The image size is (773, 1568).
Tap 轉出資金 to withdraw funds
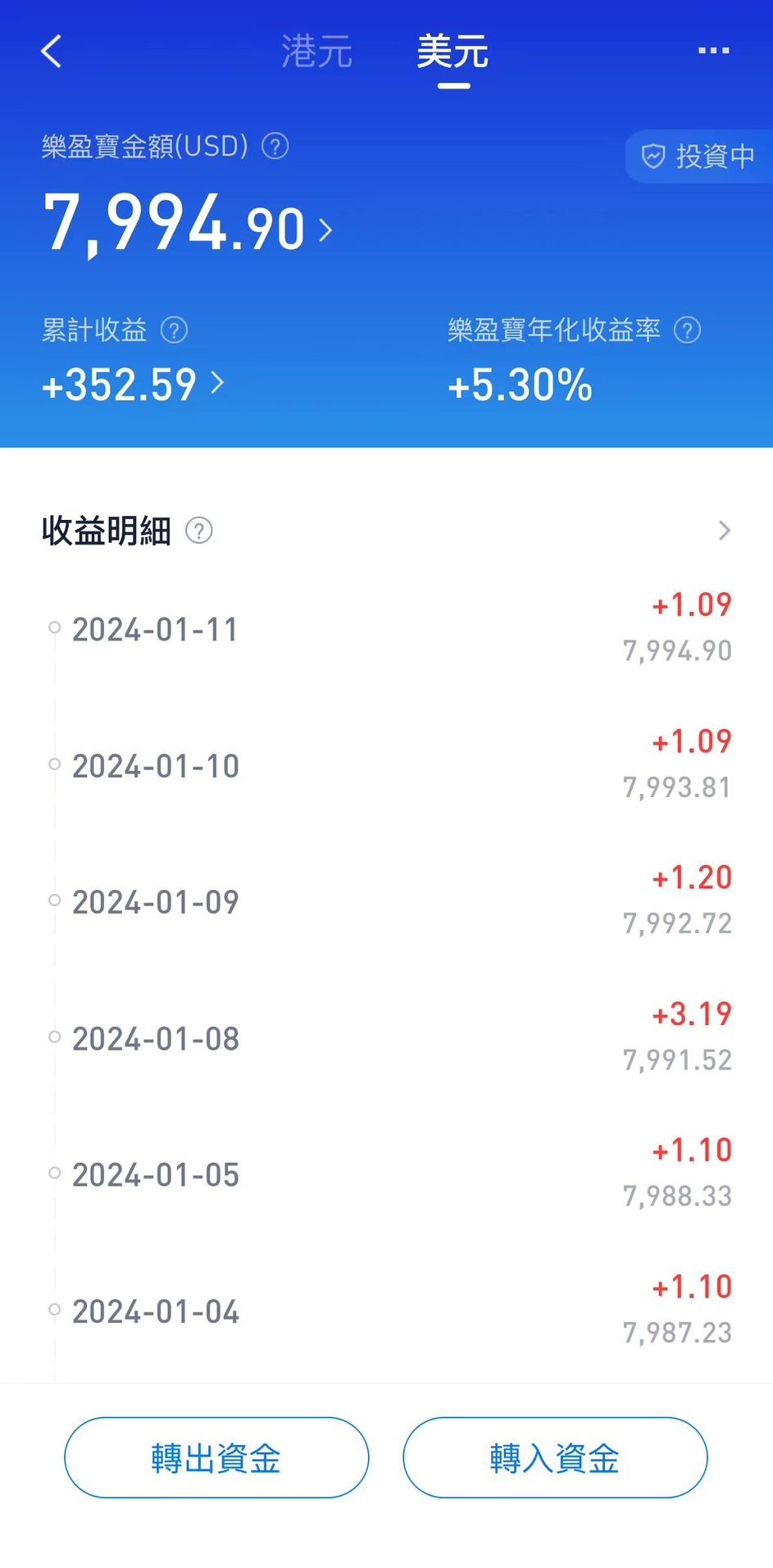pyautogui.click(x=216, y=1457)
